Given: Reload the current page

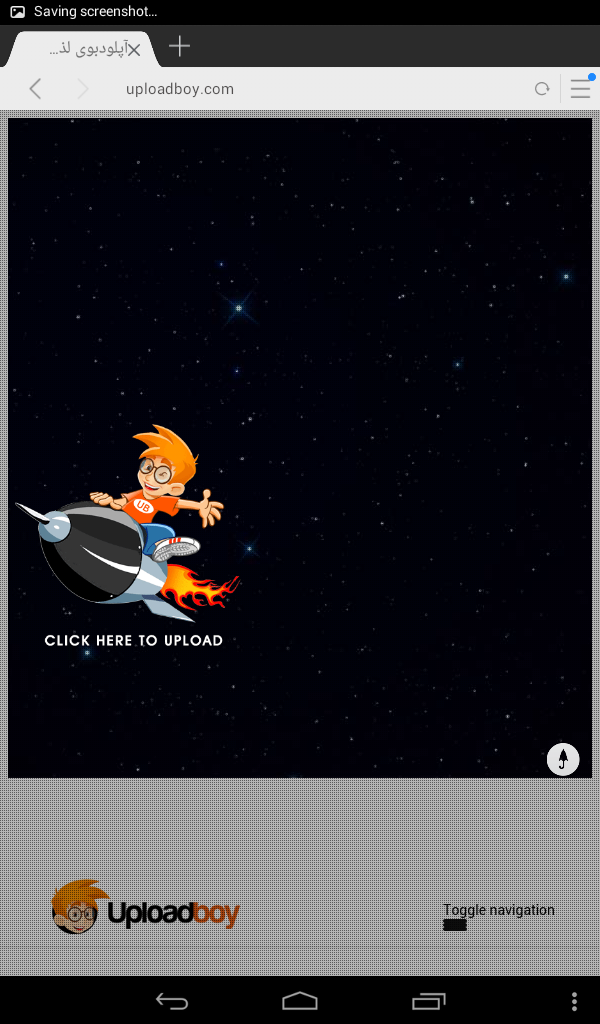Looking at the screenshot, I should click(542, 89).
